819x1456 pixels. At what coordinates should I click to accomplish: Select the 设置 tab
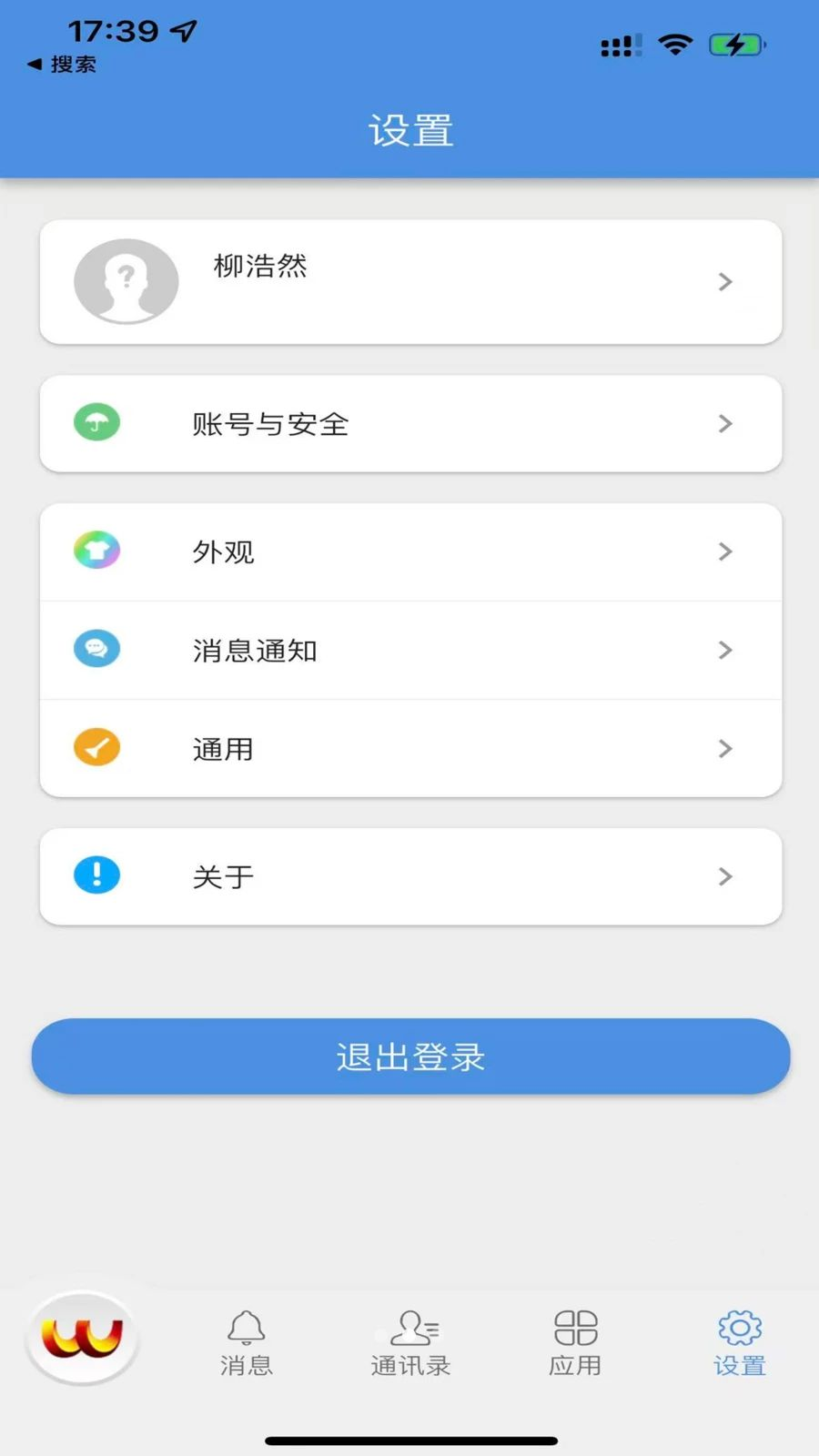click(739, 1343)
